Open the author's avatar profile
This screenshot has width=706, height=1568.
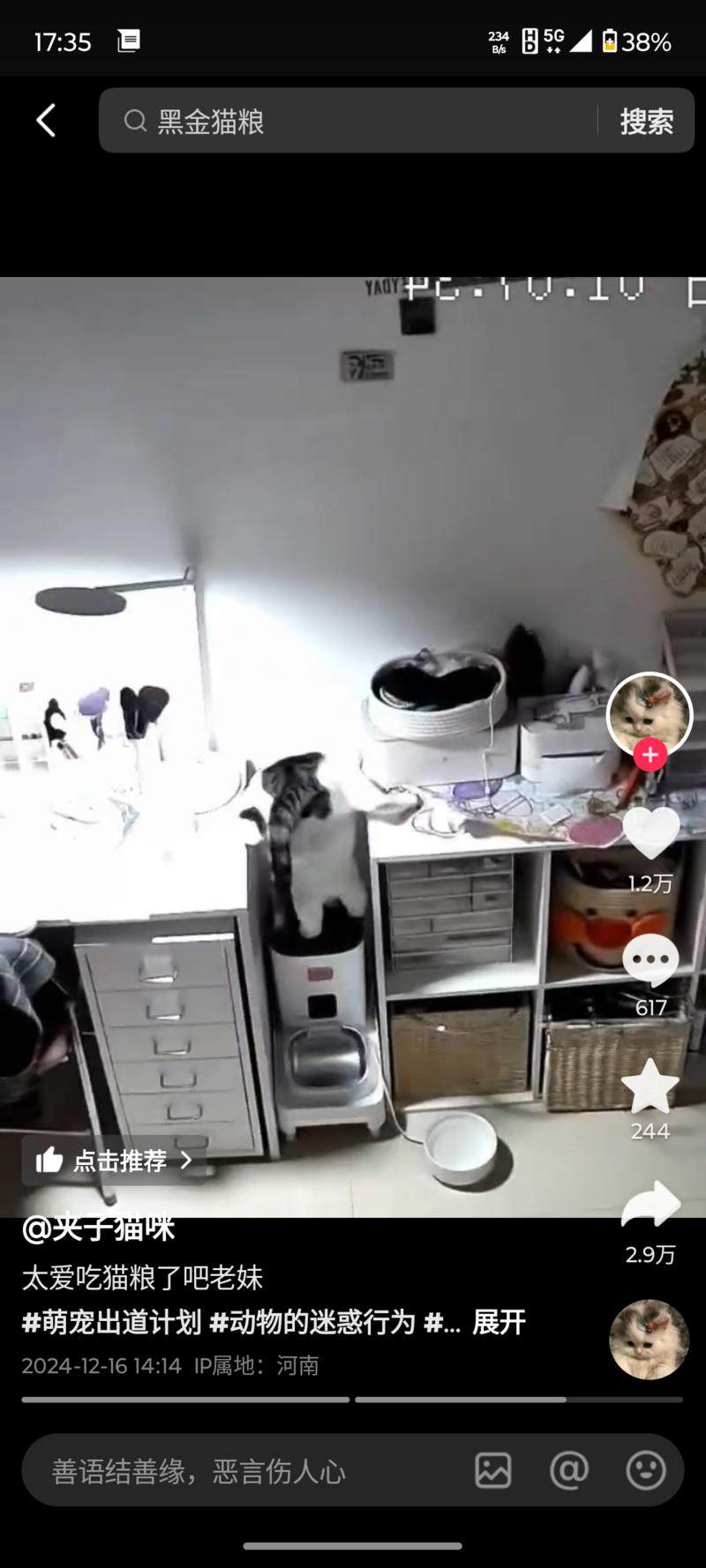click(650, 714)
